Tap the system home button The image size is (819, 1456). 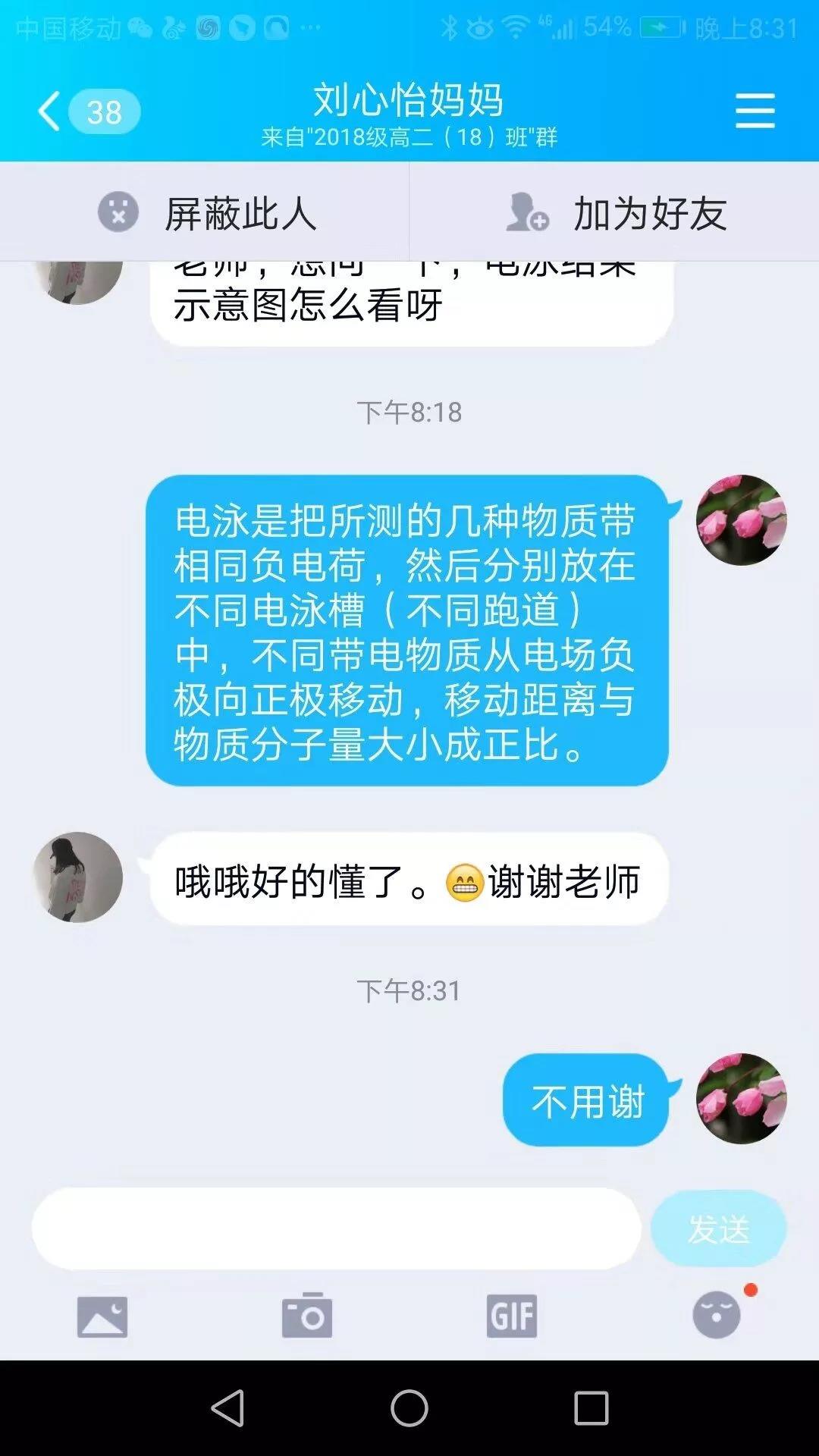[x=409, y=1408]
